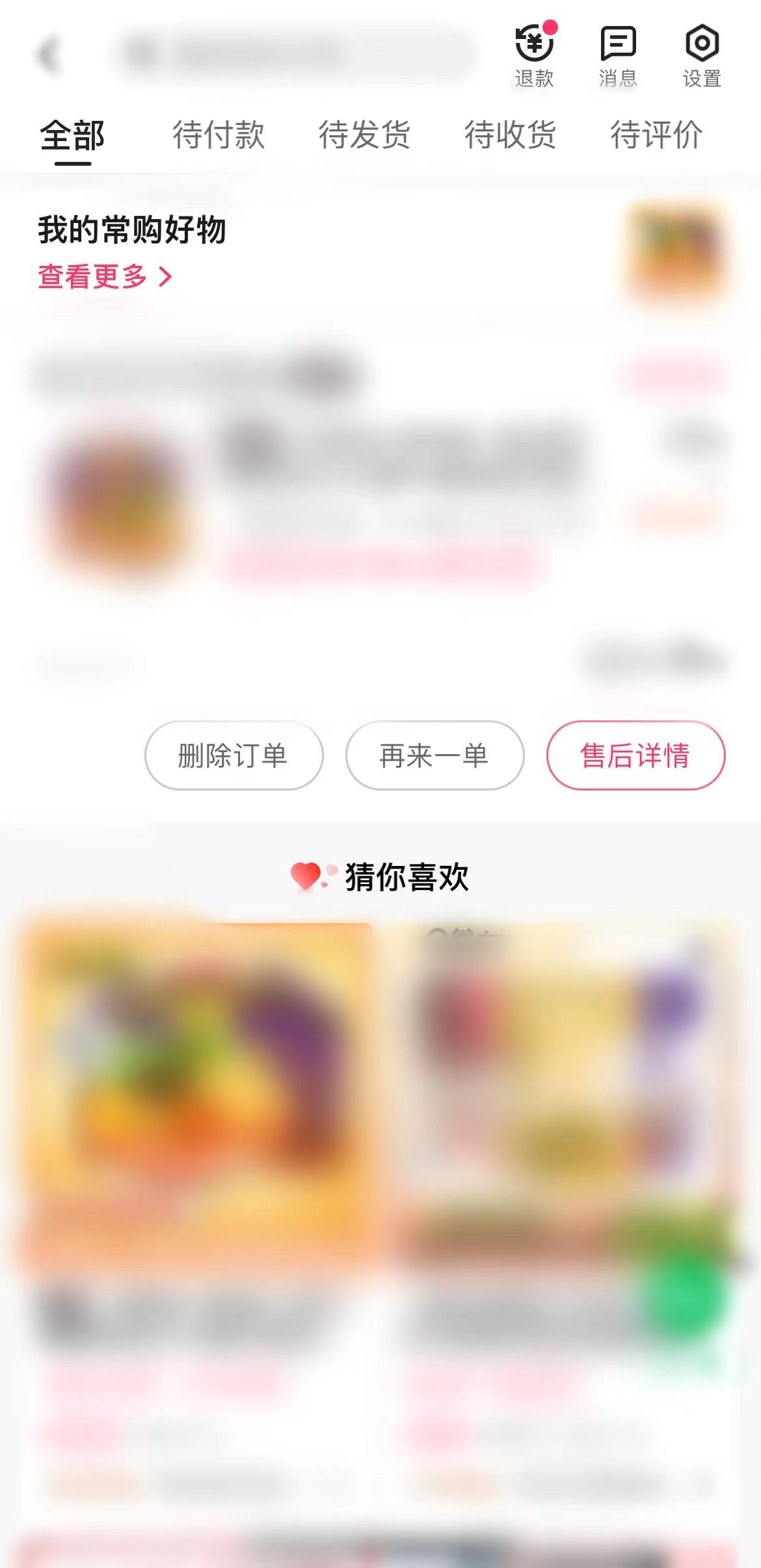Open the 我的常购好物 thumbnail image
761x1568 pixels.
pos(679,254)
